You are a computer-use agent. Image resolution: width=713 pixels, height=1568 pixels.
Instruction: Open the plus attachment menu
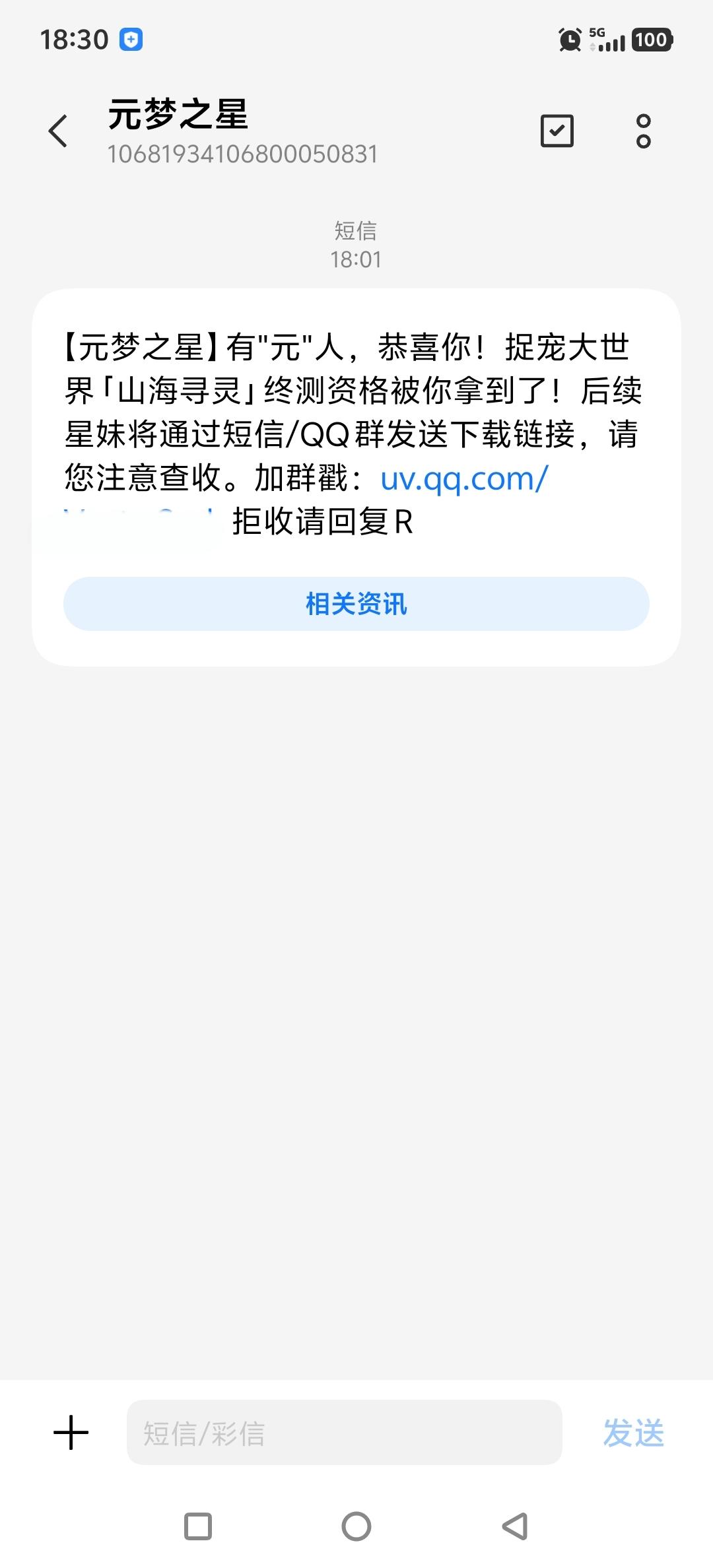[71, 1433]
